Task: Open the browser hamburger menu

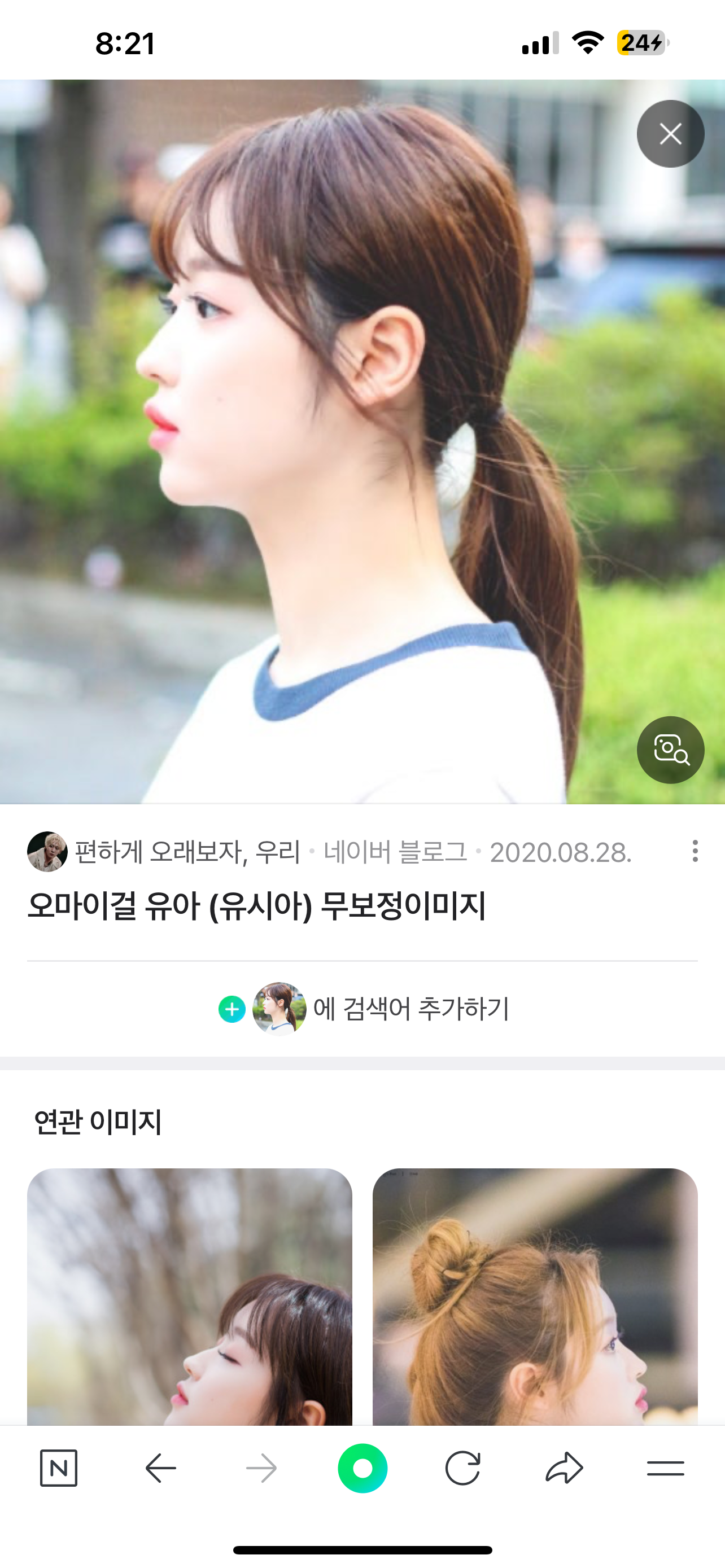Action: pos(665,1468)
